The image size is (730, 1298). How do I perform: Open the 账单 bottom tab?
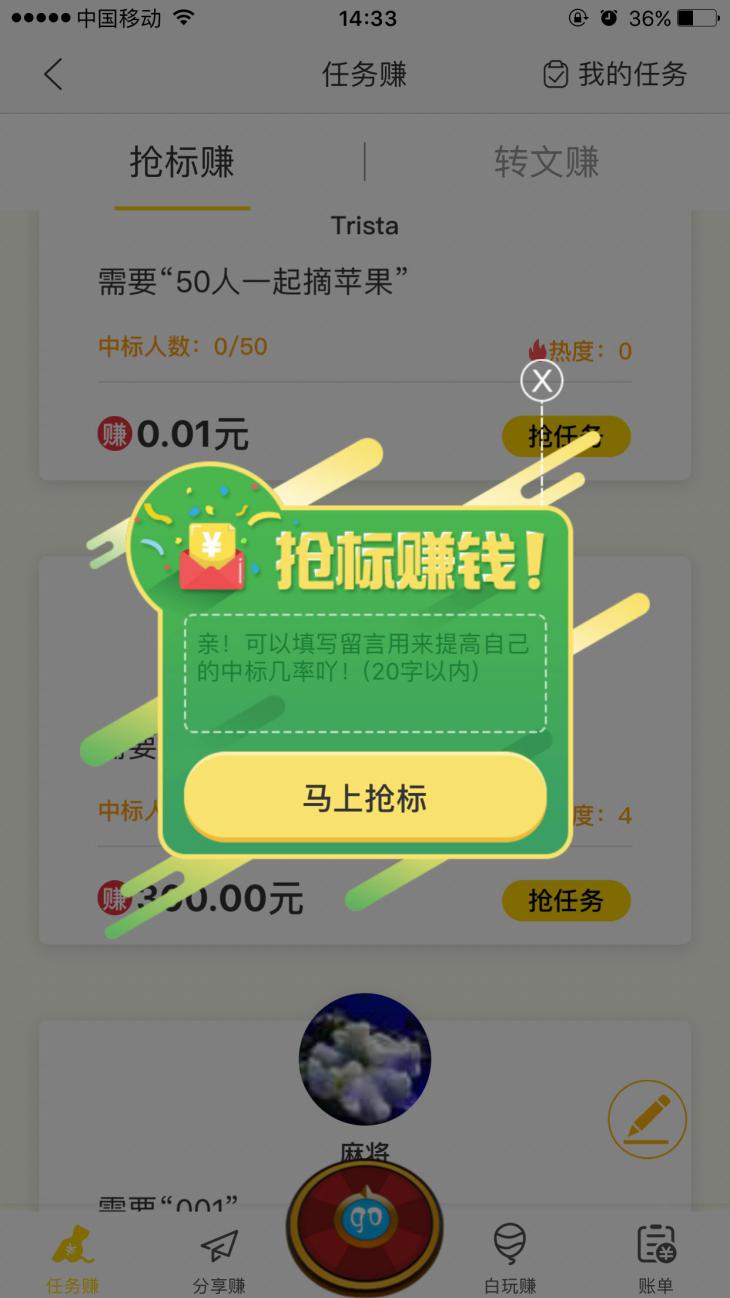(656, 1259)
